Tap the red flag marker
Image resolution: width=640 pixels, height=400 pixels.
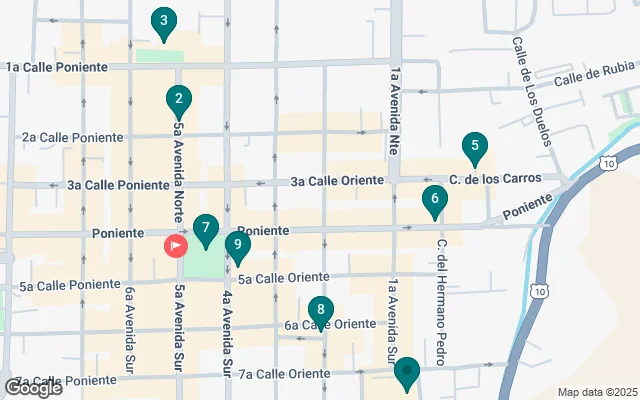(176, 244)
